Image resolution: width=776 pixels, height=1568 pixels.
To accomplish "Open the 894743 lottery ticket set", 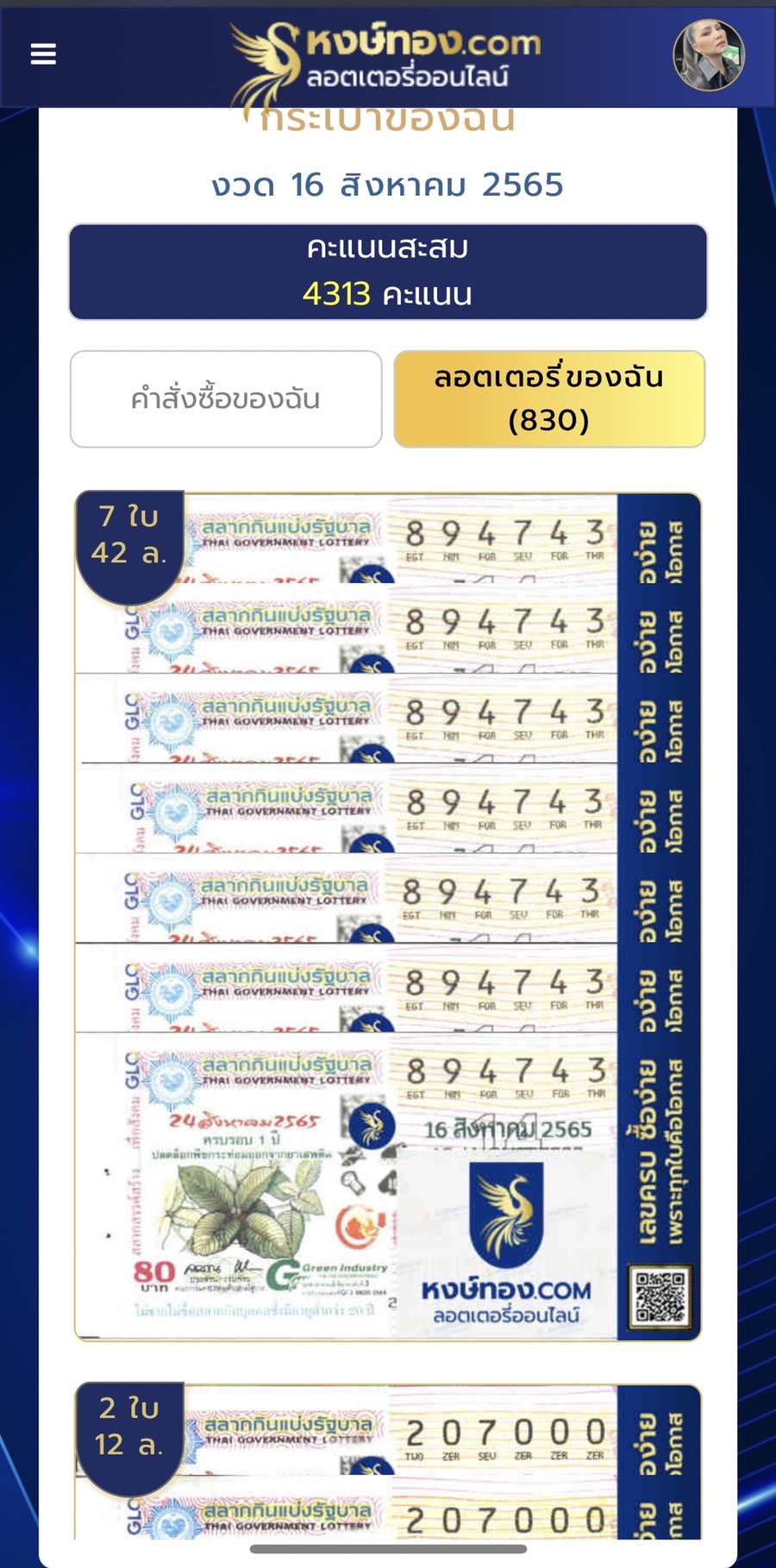I will [x=388, y=916].
